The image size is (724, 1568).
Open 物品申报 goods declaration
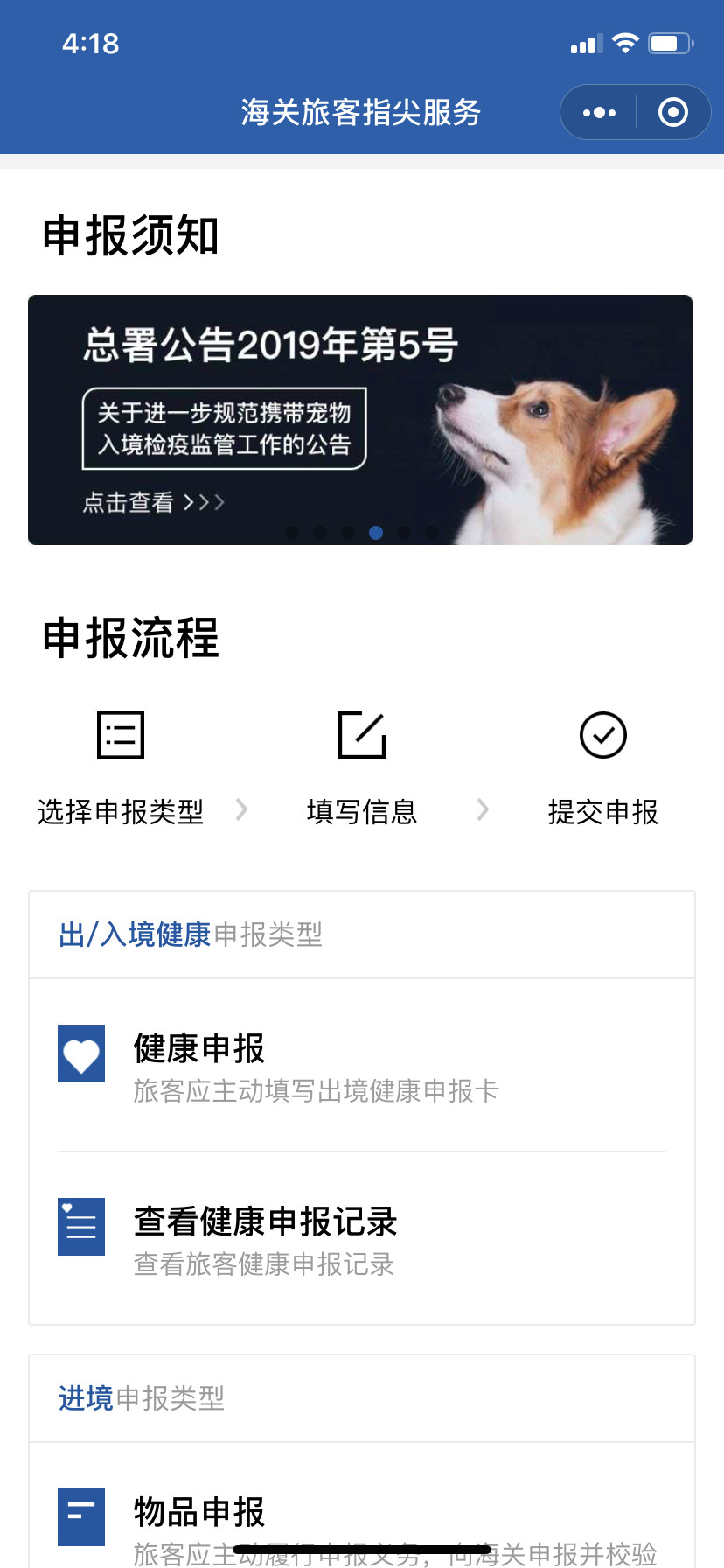pos(361,1521)
